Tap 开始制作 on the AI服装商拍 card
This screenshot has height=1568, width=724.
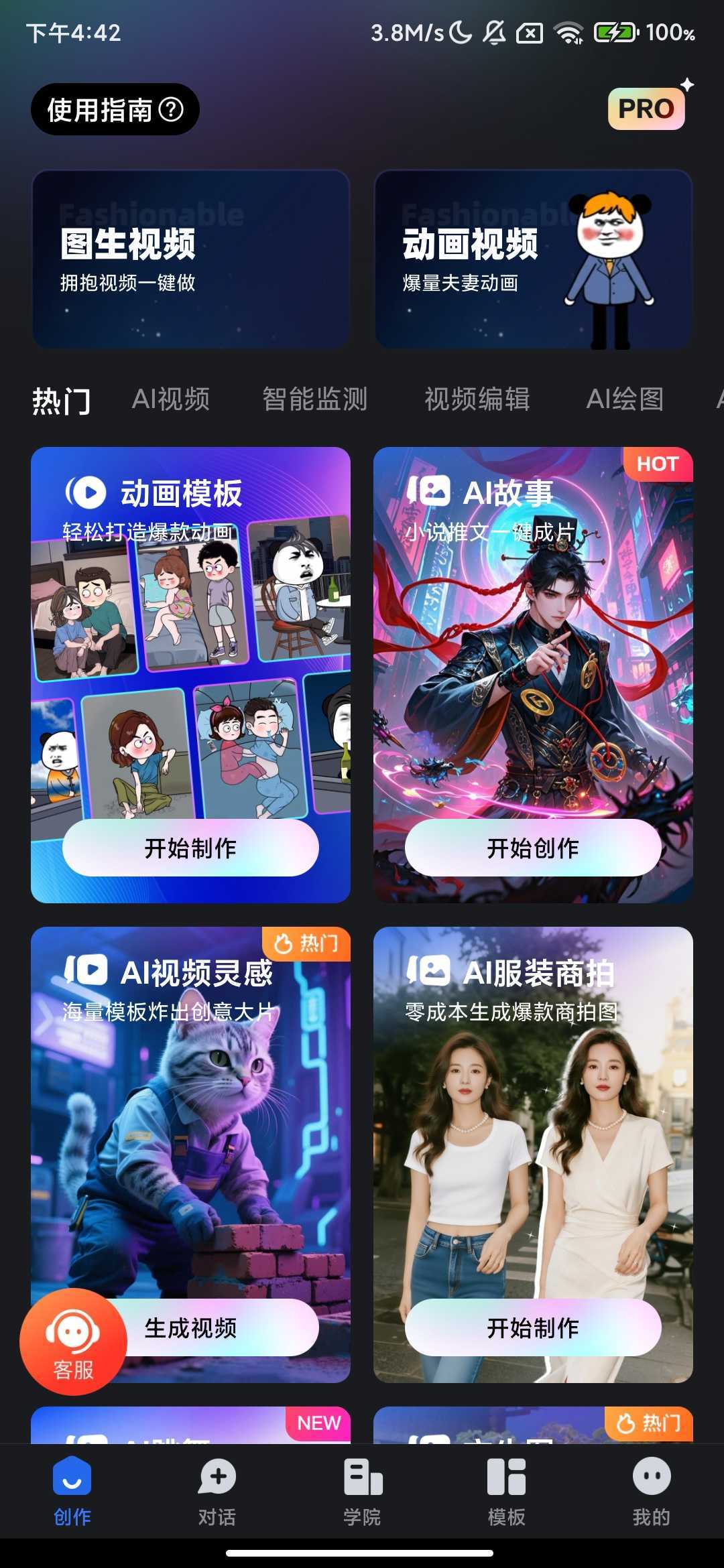[x=533, y=1327]
